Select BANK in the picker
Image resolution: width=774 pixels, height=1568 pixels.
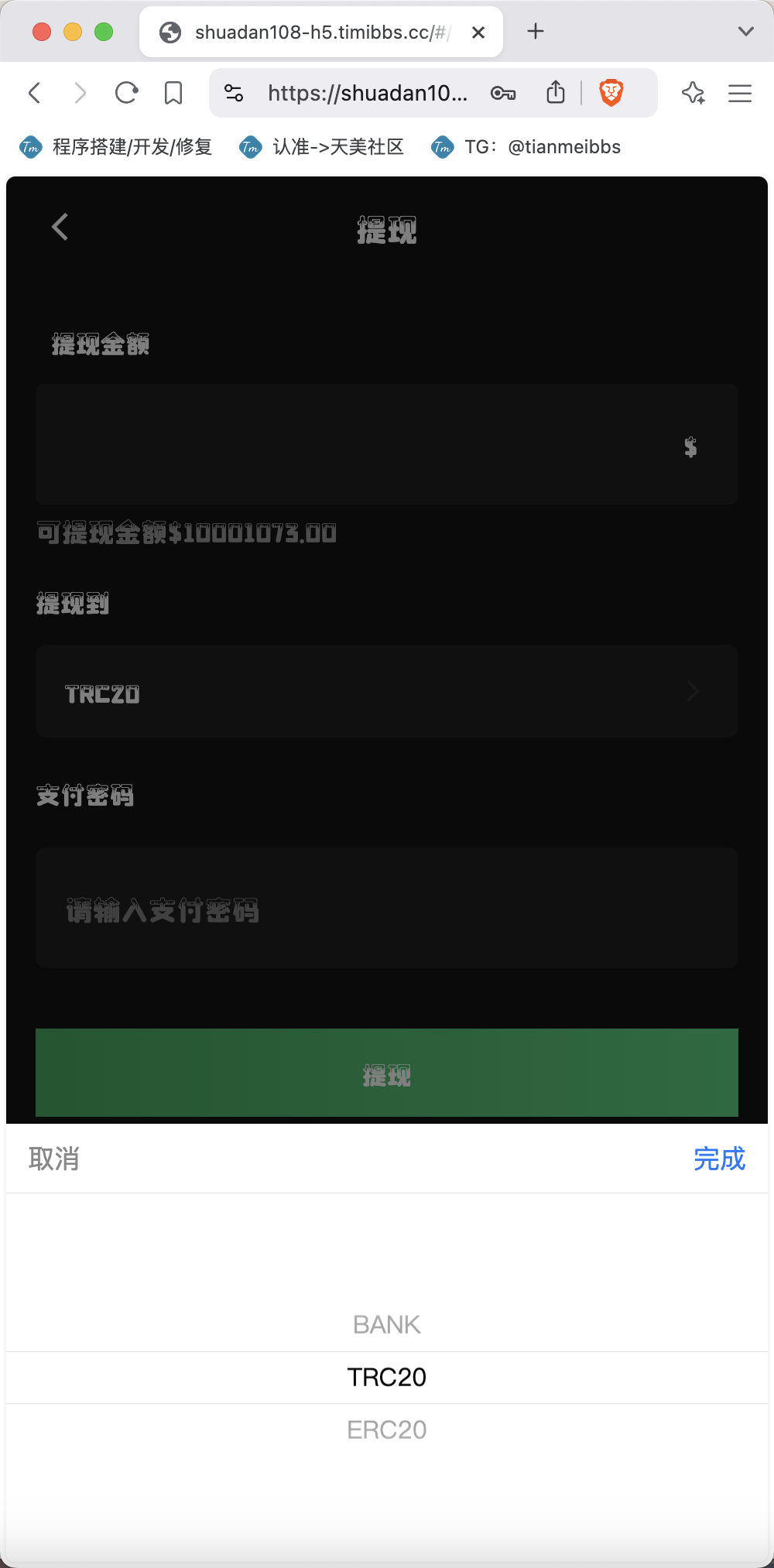(387, 1325)
